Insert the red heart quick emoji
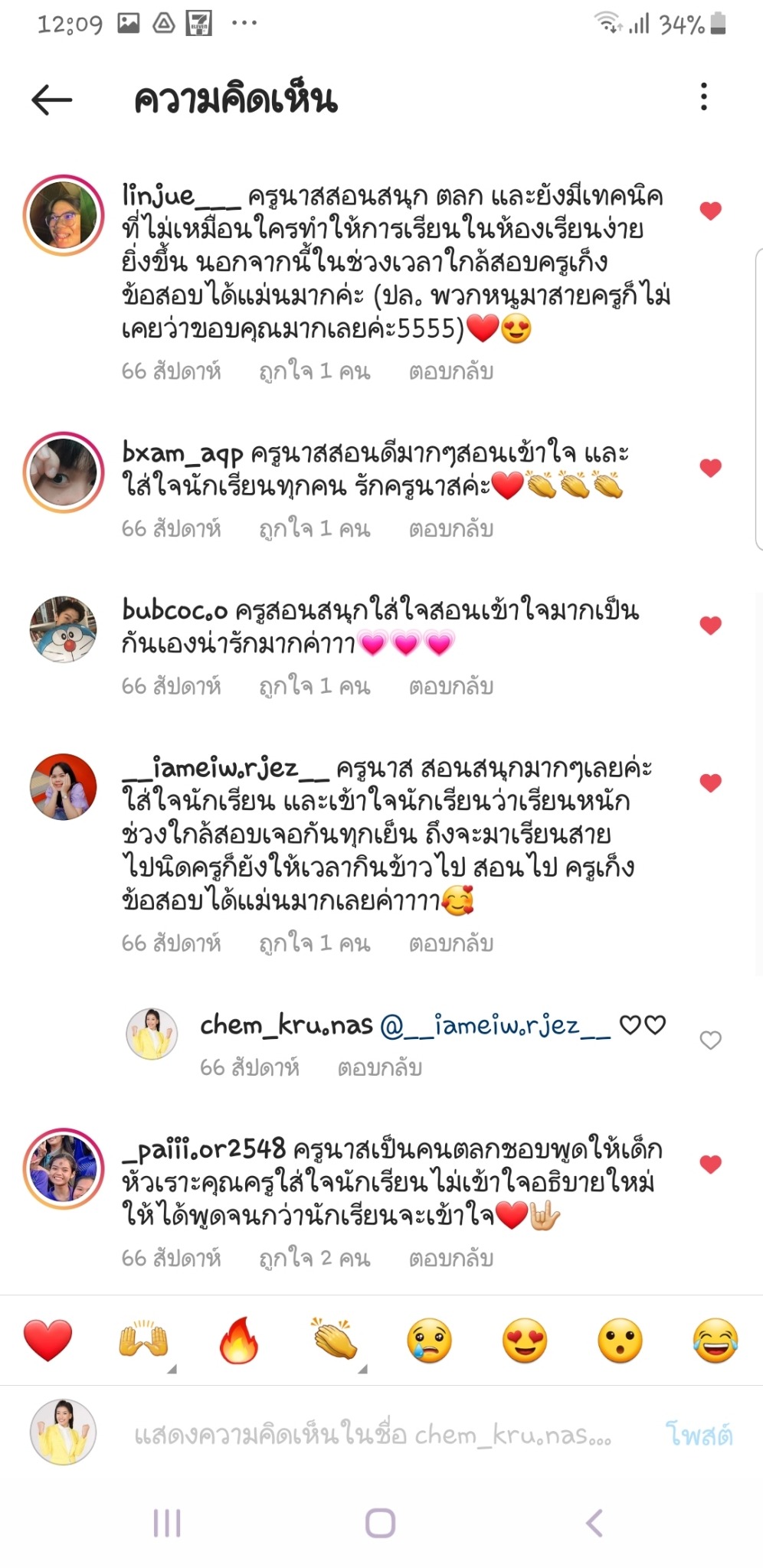 click(47, 1341)
